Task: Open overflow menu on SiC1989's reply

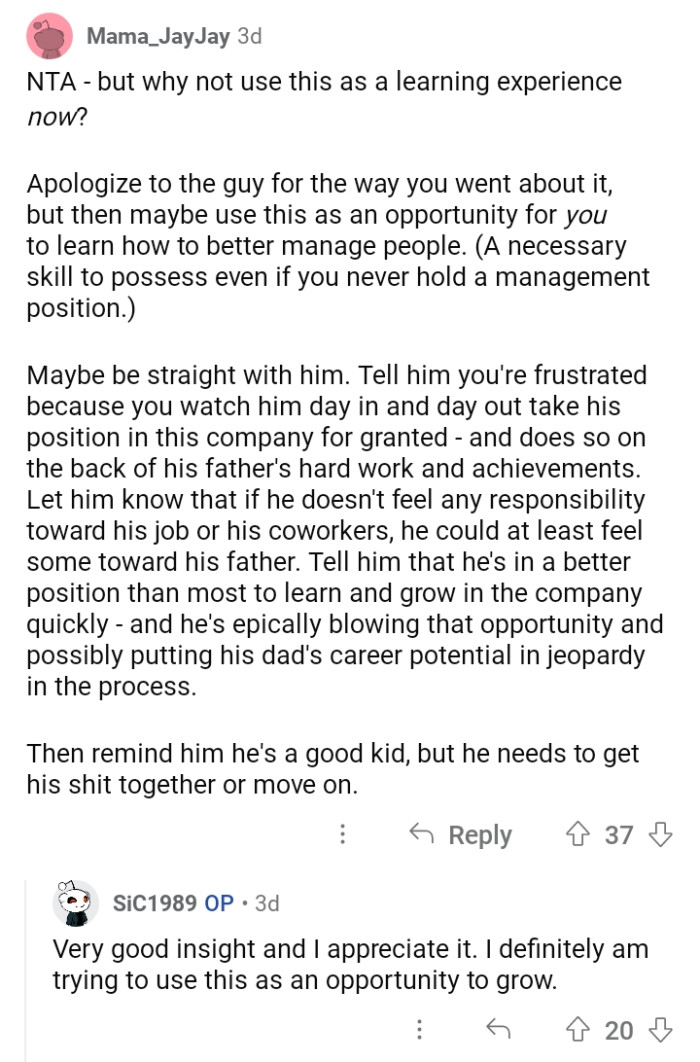Action: [x=420, y=1029]
